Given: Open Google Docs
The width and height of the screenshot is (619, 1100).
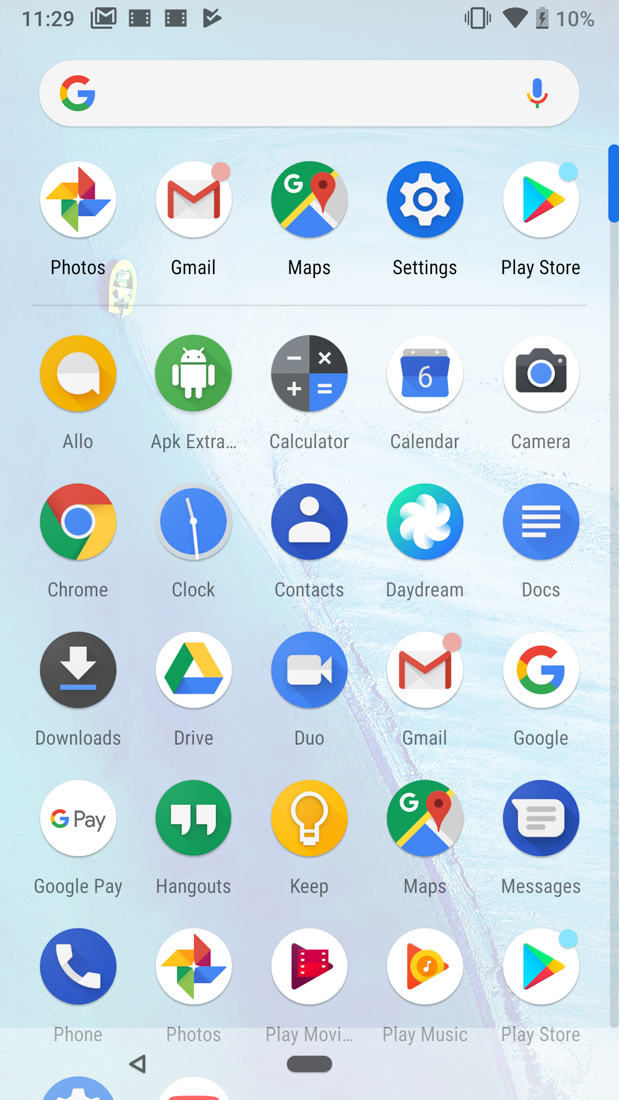Looking at the screenshot, I should coord(541,523).
